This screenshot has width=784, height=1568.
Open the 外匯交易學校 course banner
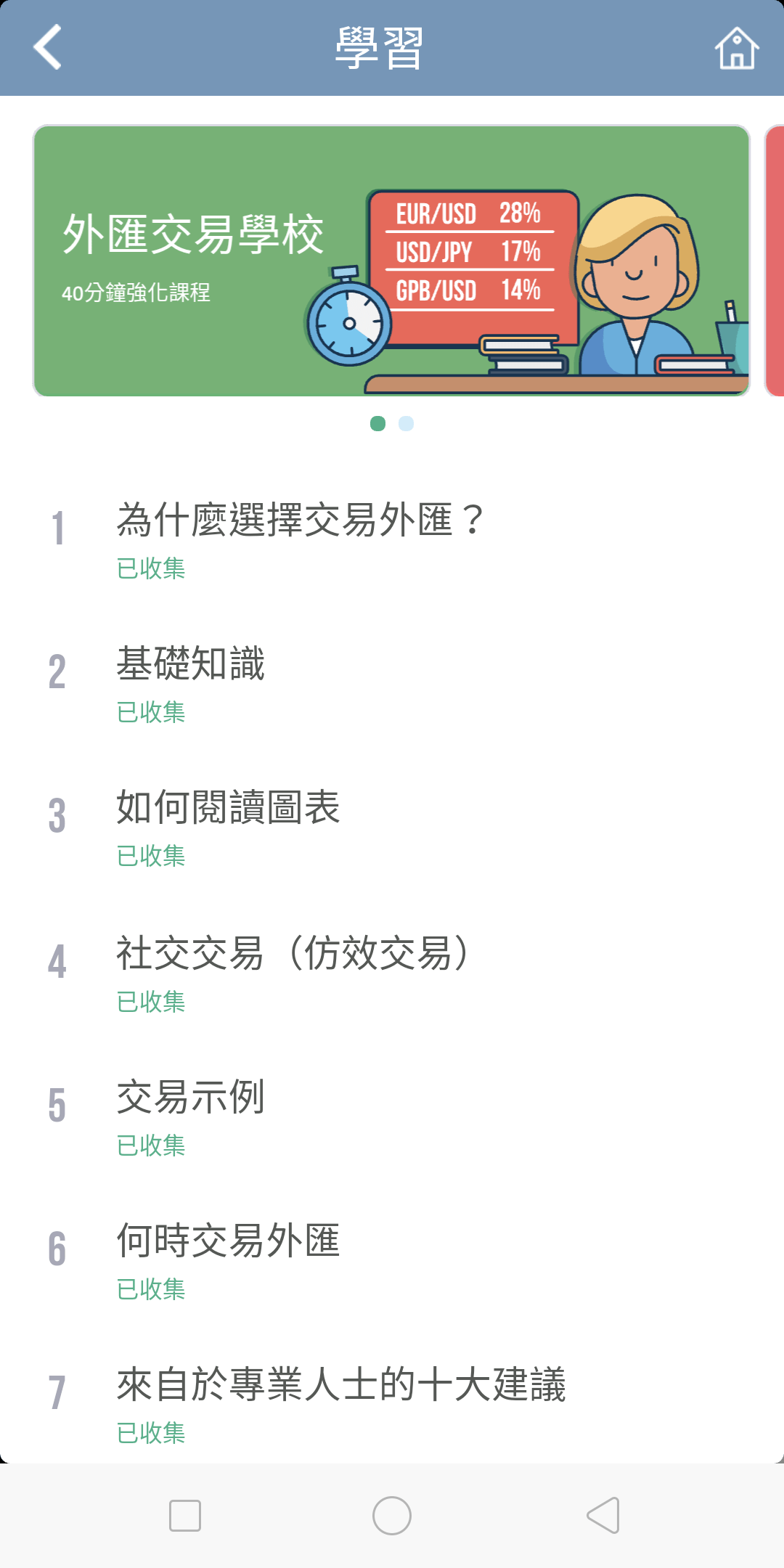pyautogui.click(x=192, y=232)
